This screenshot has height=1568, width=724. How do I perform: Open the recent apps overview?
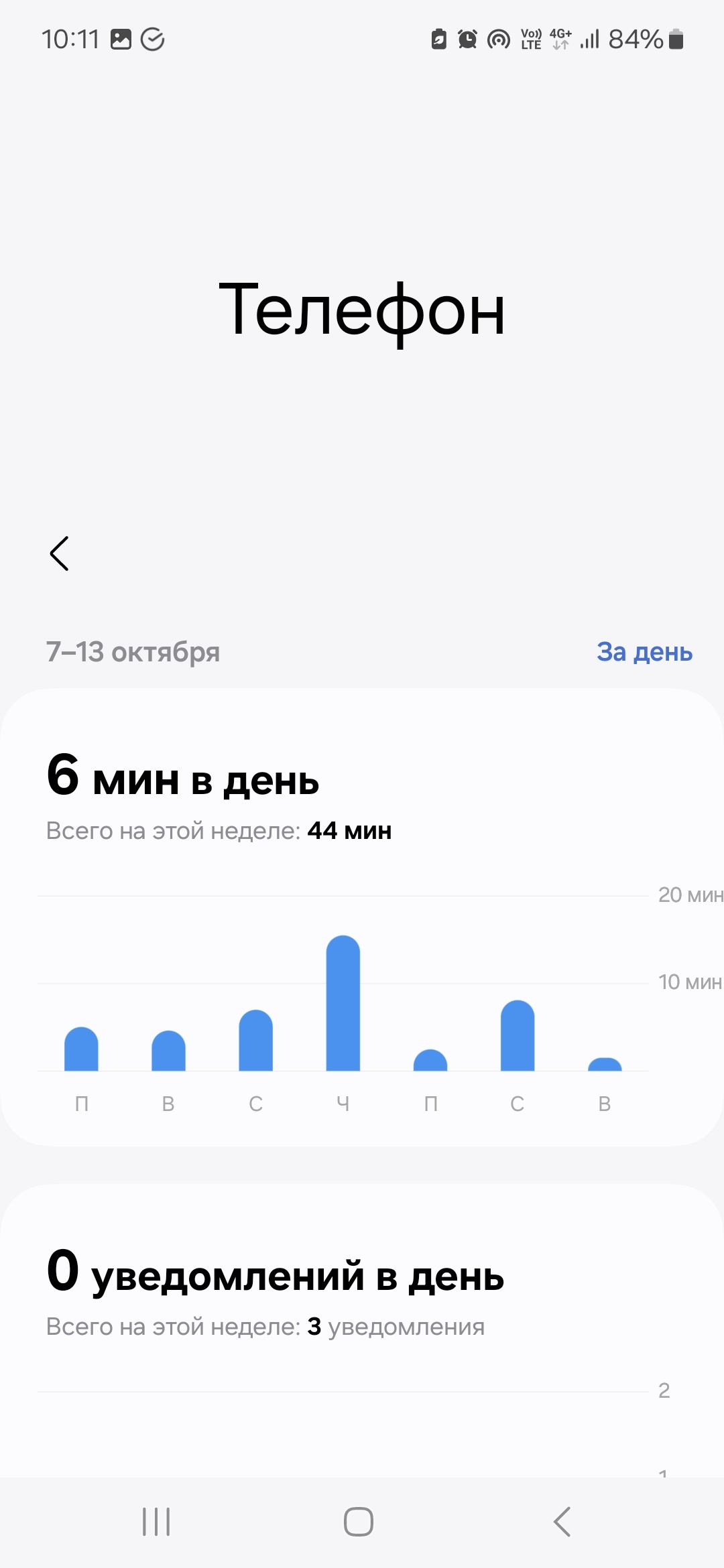tap(156, 1522)
